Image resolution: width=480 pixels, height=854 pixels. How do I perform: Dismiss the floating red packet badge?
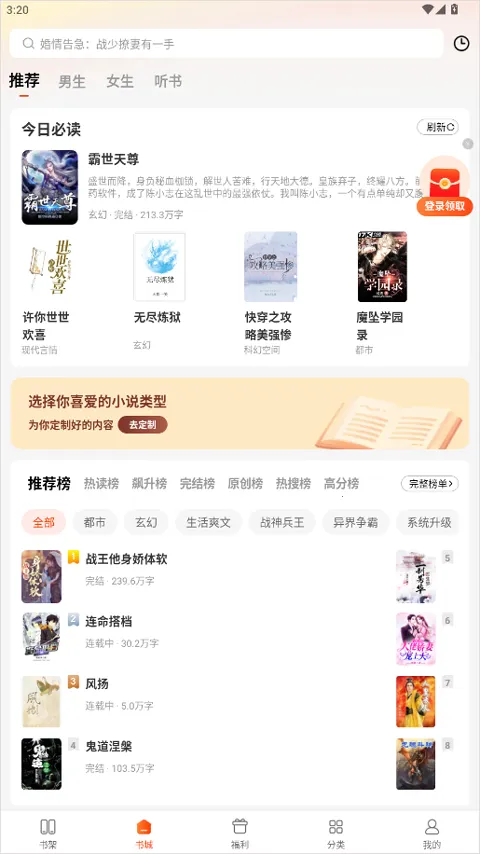point(467,144)
